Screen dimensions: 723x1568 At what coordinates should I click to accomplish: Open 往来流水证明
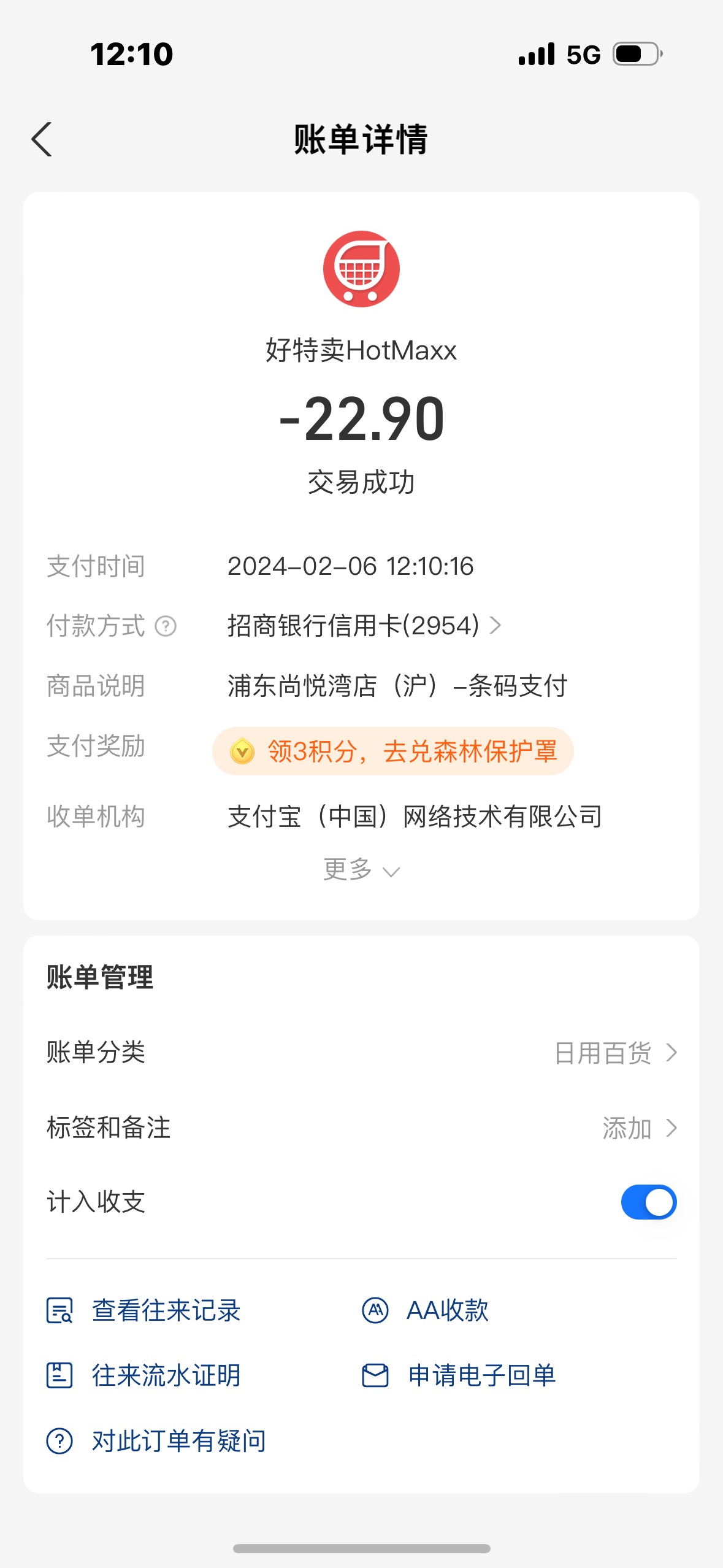coord(144,1375)
